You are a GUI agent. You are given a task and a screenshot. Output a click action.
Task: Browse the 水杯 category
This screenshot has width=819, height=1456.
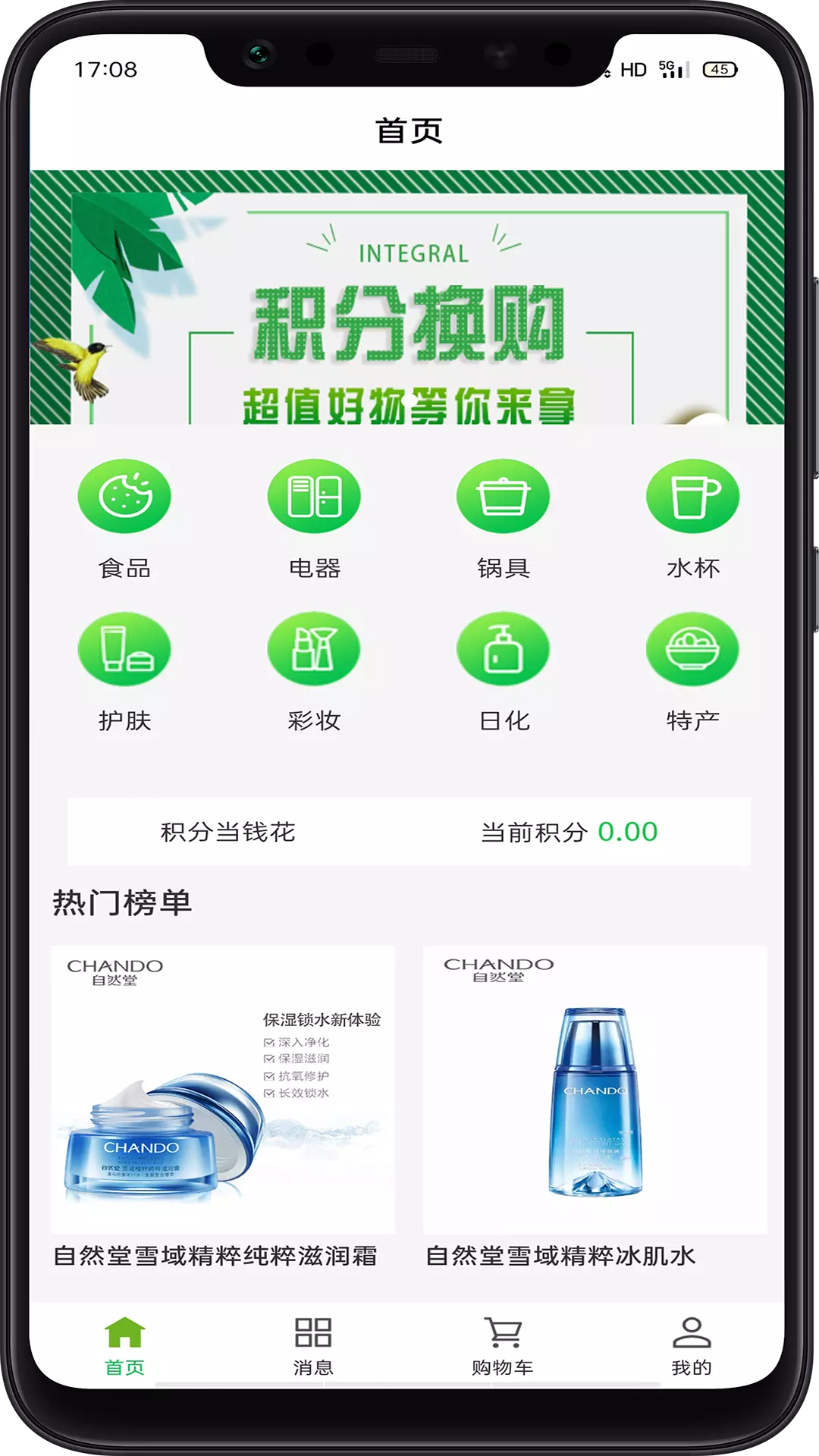coord(692,519)
